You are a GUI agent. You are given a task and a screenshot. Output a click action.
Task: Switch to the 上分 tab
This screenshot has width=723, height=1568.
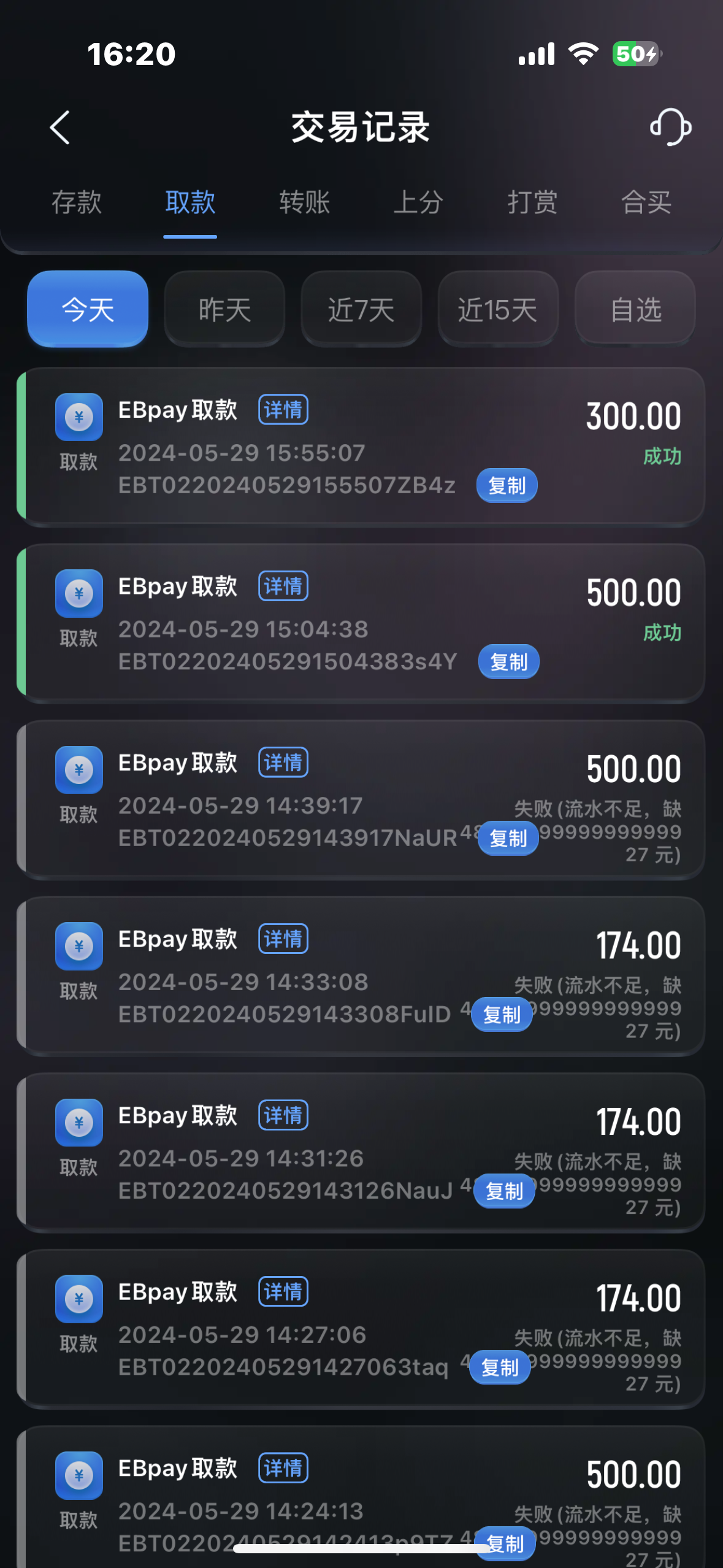coord(418,202)
